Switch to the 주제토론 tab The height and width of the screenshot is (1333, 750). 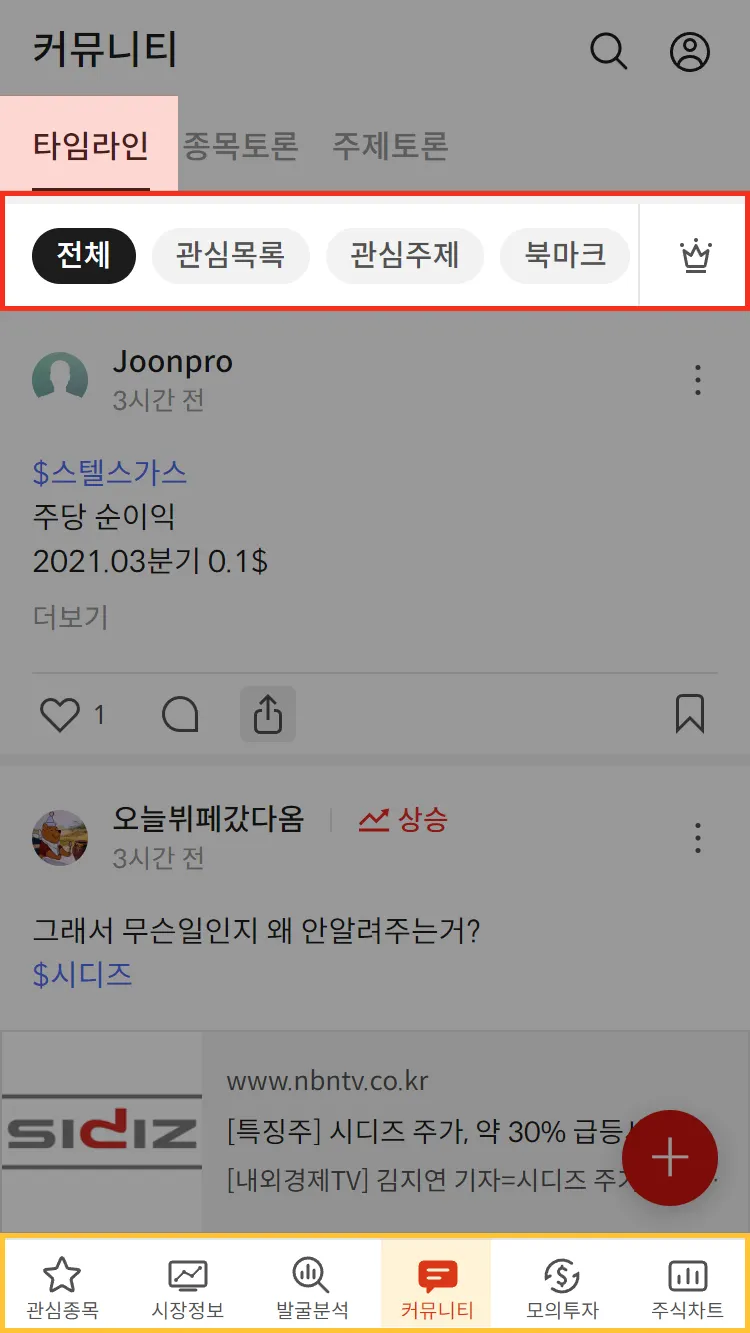pos(390,146)
